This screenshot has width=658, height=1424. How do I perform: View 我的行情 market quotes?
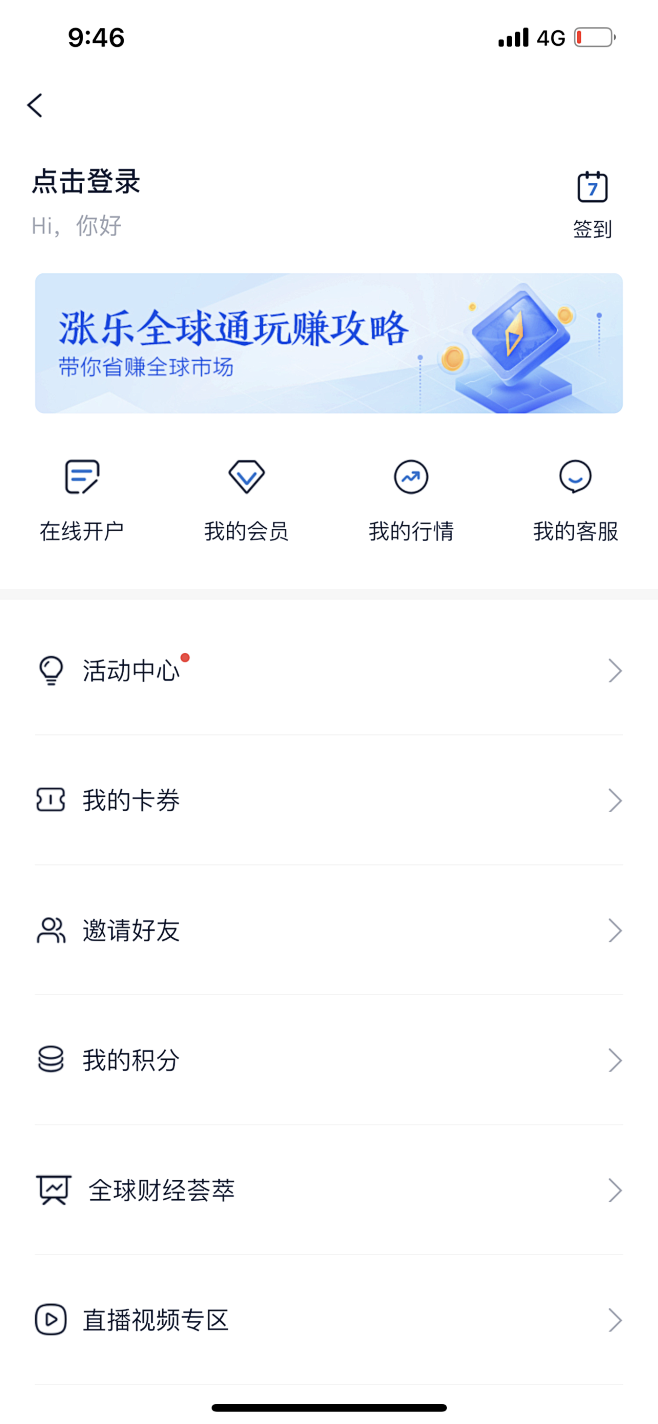pyautogui.click(x=411, y=499)
